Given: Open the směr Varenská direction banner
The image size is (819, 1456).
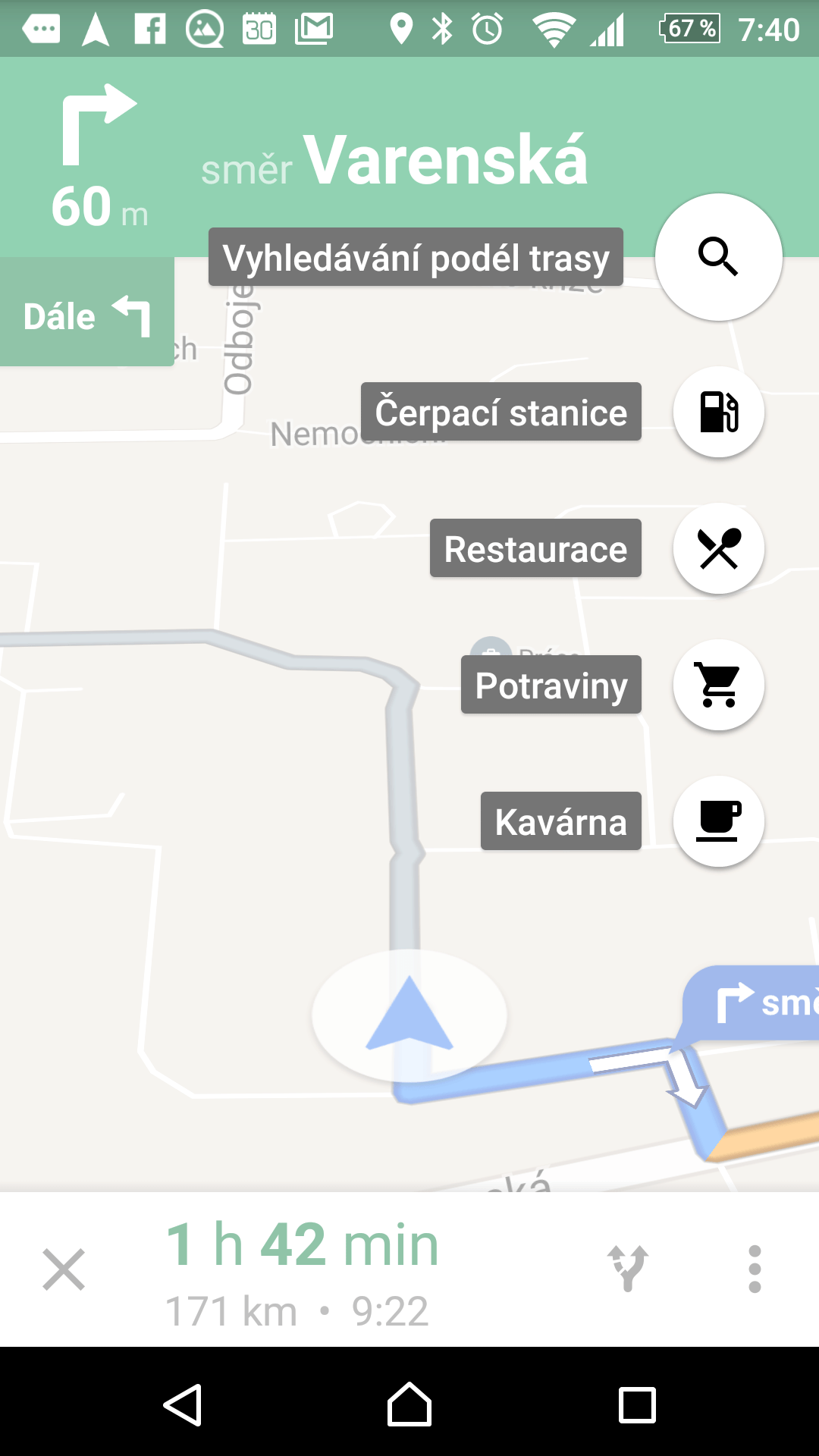Looking at the screenshot, I should point(394,159).
